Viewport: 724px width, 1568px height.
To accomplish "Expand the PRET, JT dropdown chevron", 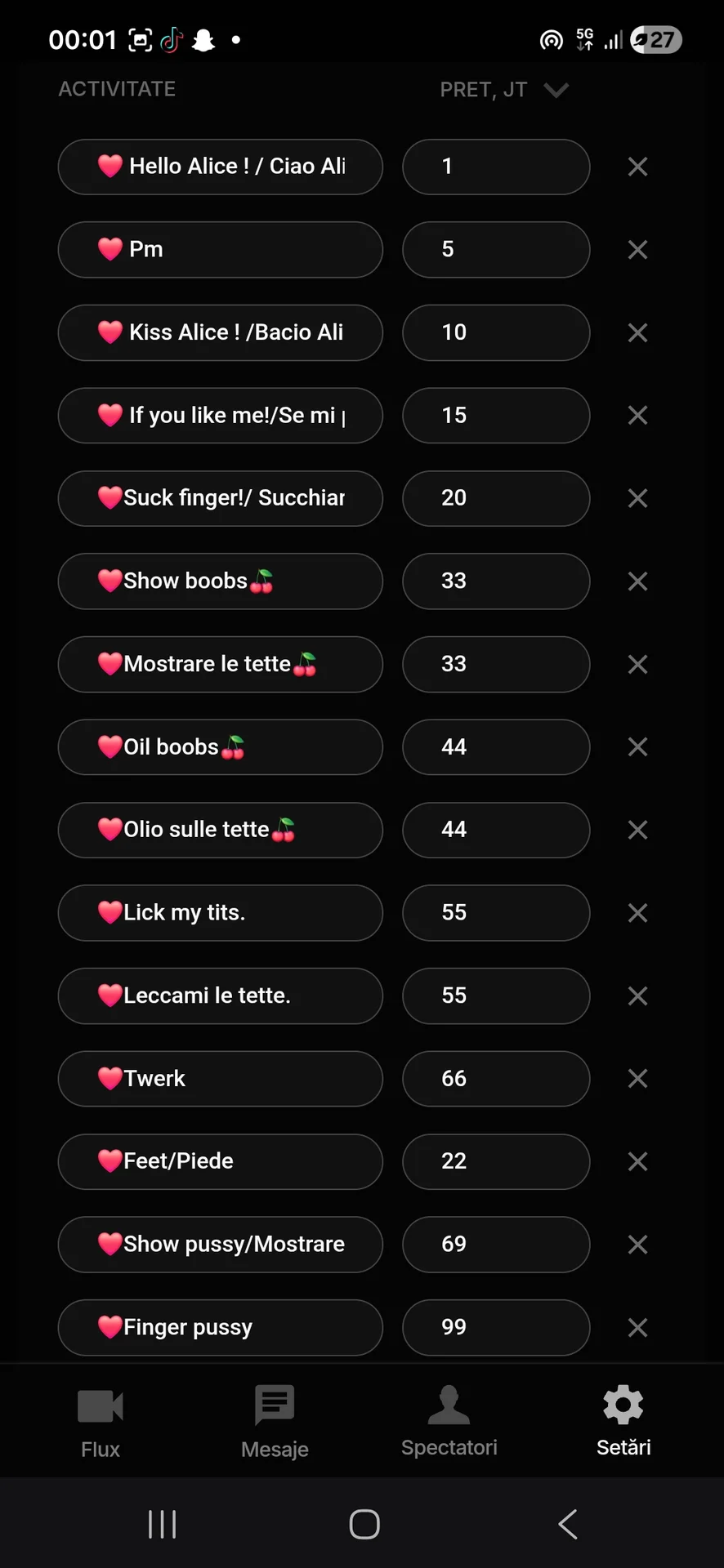I will tap(556, 90).
